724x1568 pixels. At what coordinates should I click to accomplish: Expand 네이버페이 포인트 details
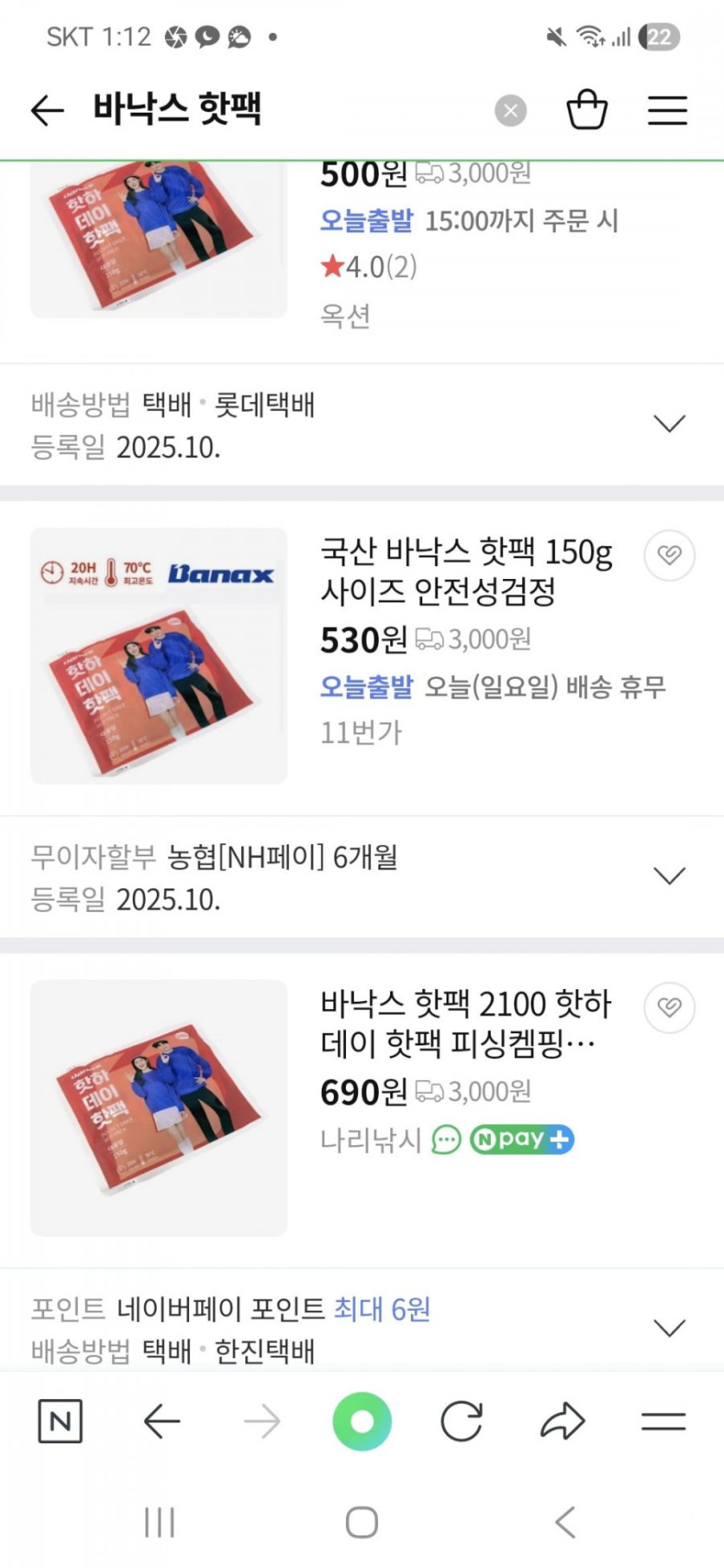(x=669, y=1329)
